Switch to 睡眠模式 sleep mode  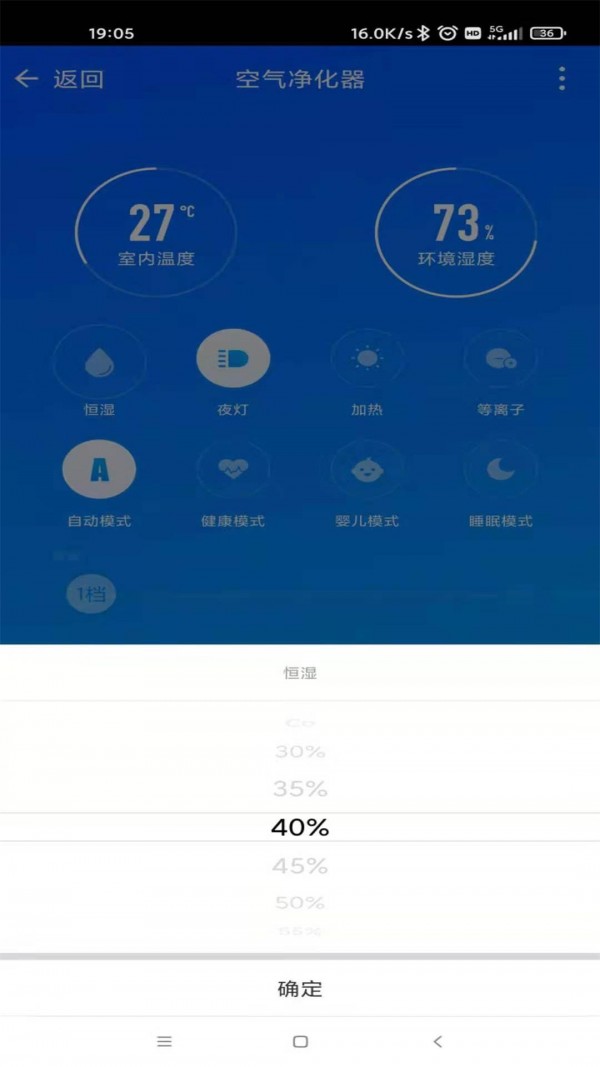point(500,469)
